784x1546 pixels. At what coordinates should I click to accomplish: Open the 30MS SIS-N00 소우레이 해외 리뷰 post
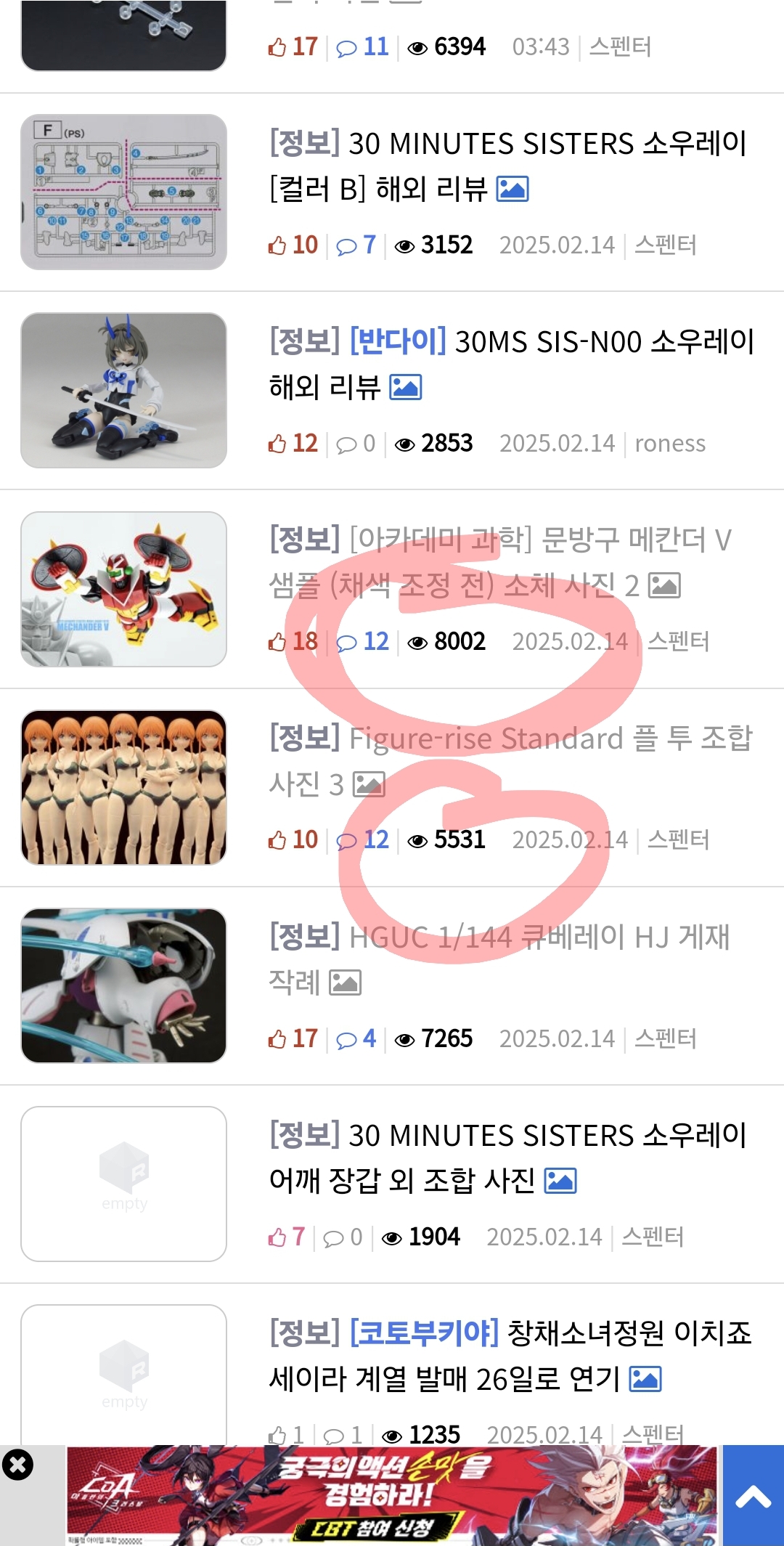[512, 364]
